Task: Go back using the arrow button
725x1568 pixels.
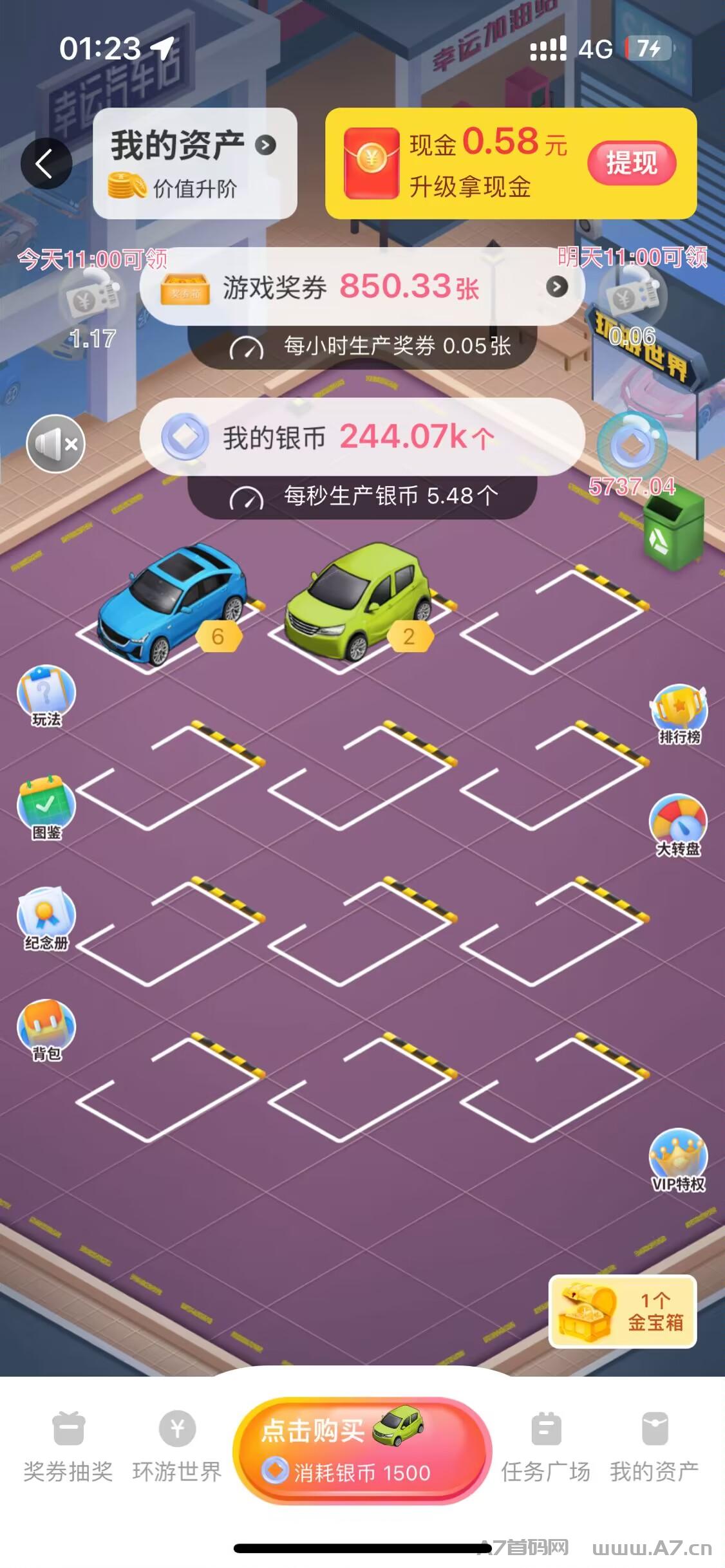Action: [46, 163]
